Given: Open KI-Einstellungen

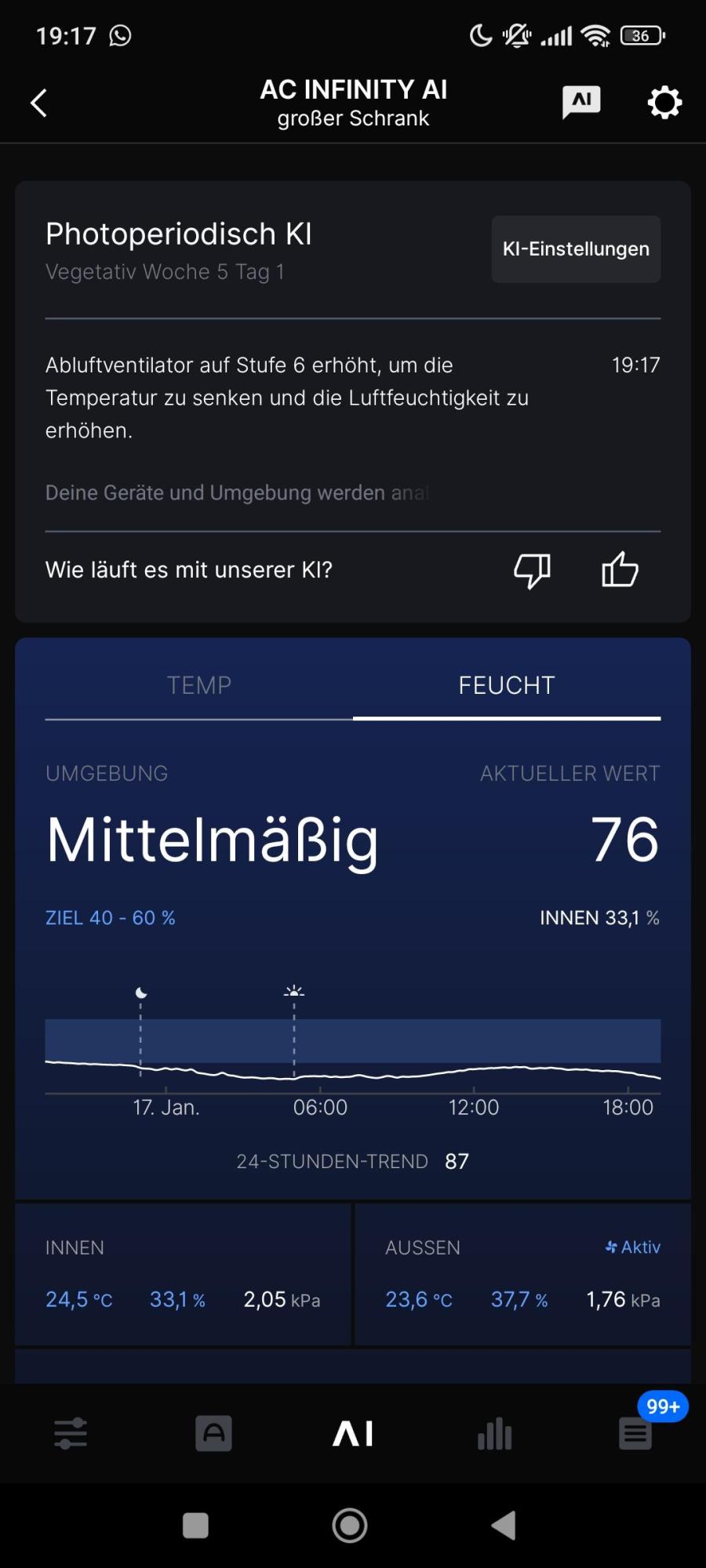Looking at the screenshot, I should pyautogui.click(x=576, y=249).
